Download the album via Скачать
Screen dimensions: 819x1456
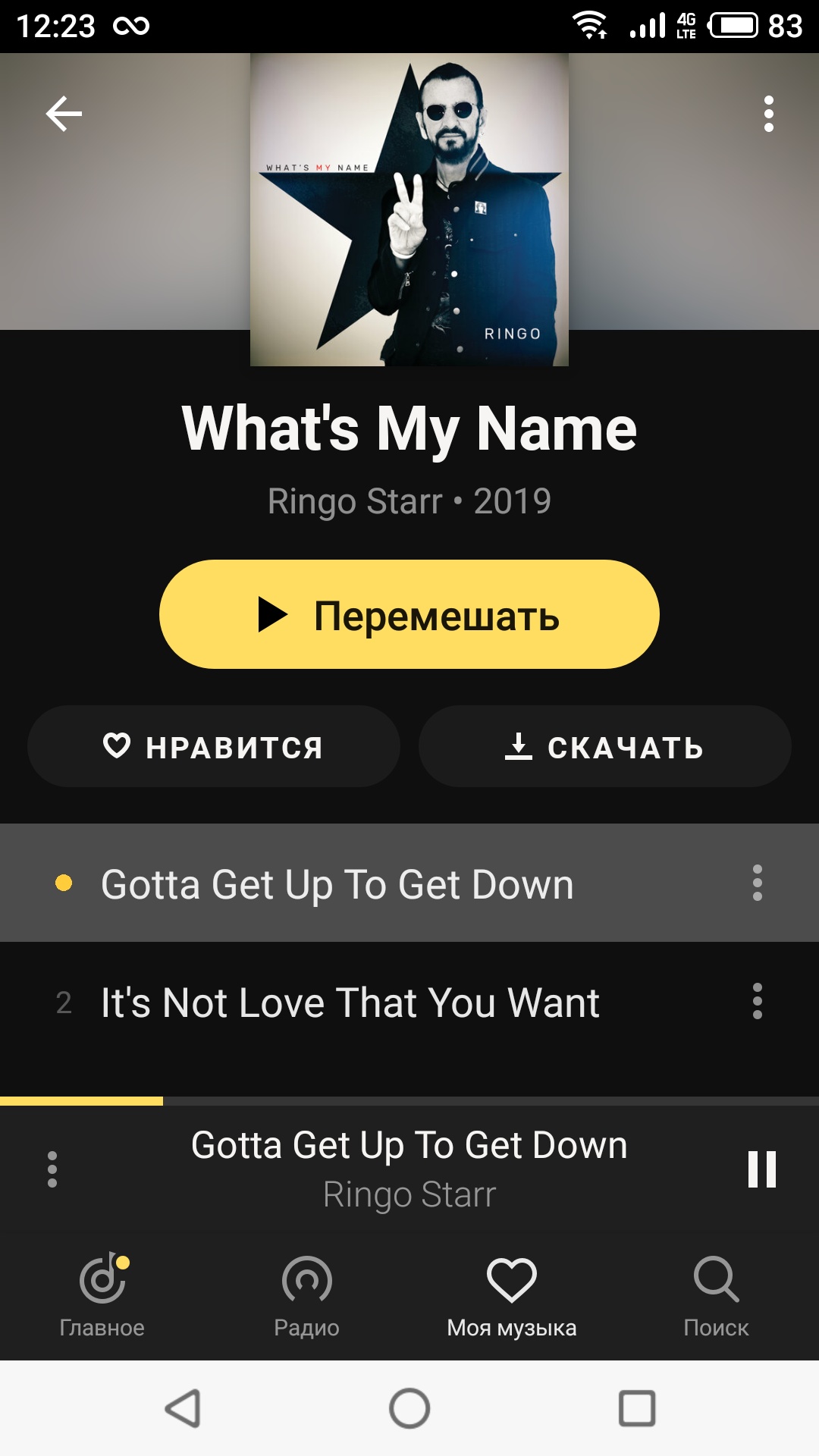[x=604, y=747]
